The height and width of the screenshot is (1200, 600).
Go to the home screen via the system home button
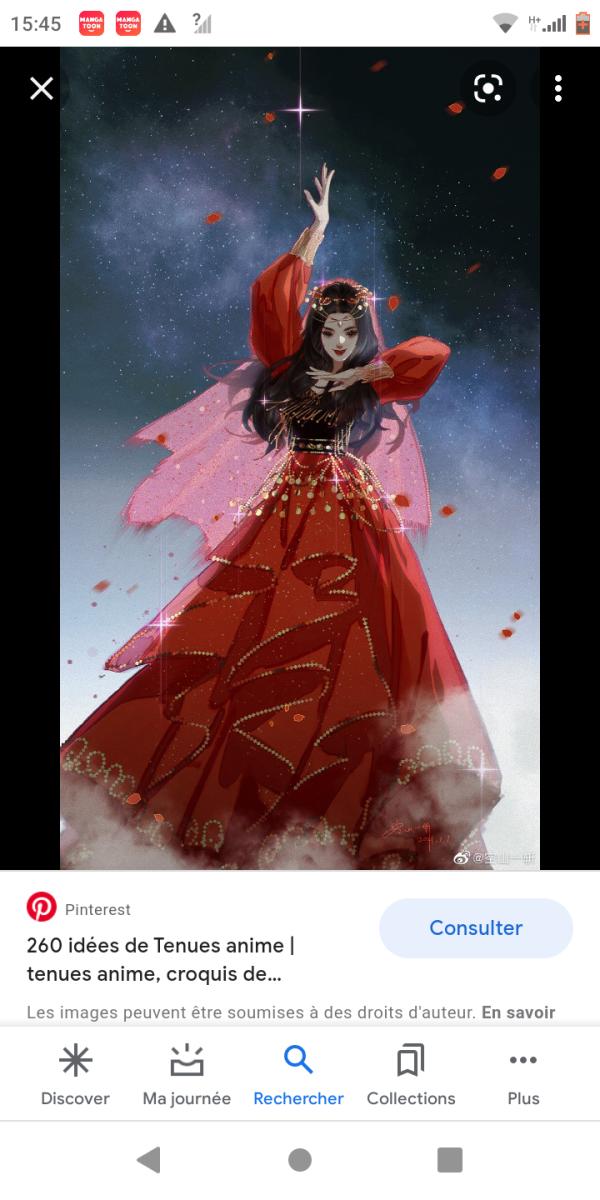click(300, 1160)
